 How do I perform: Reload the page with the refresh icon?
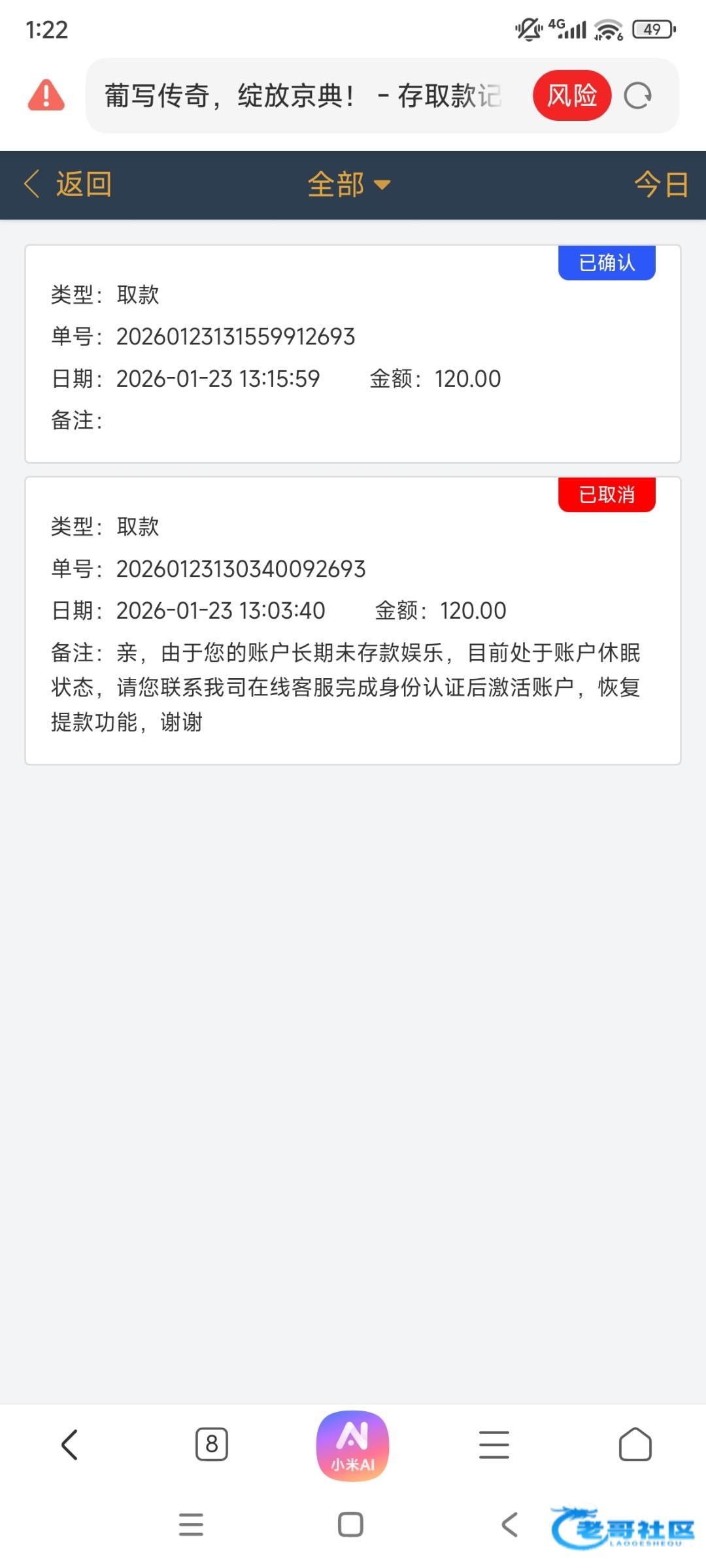637,96
